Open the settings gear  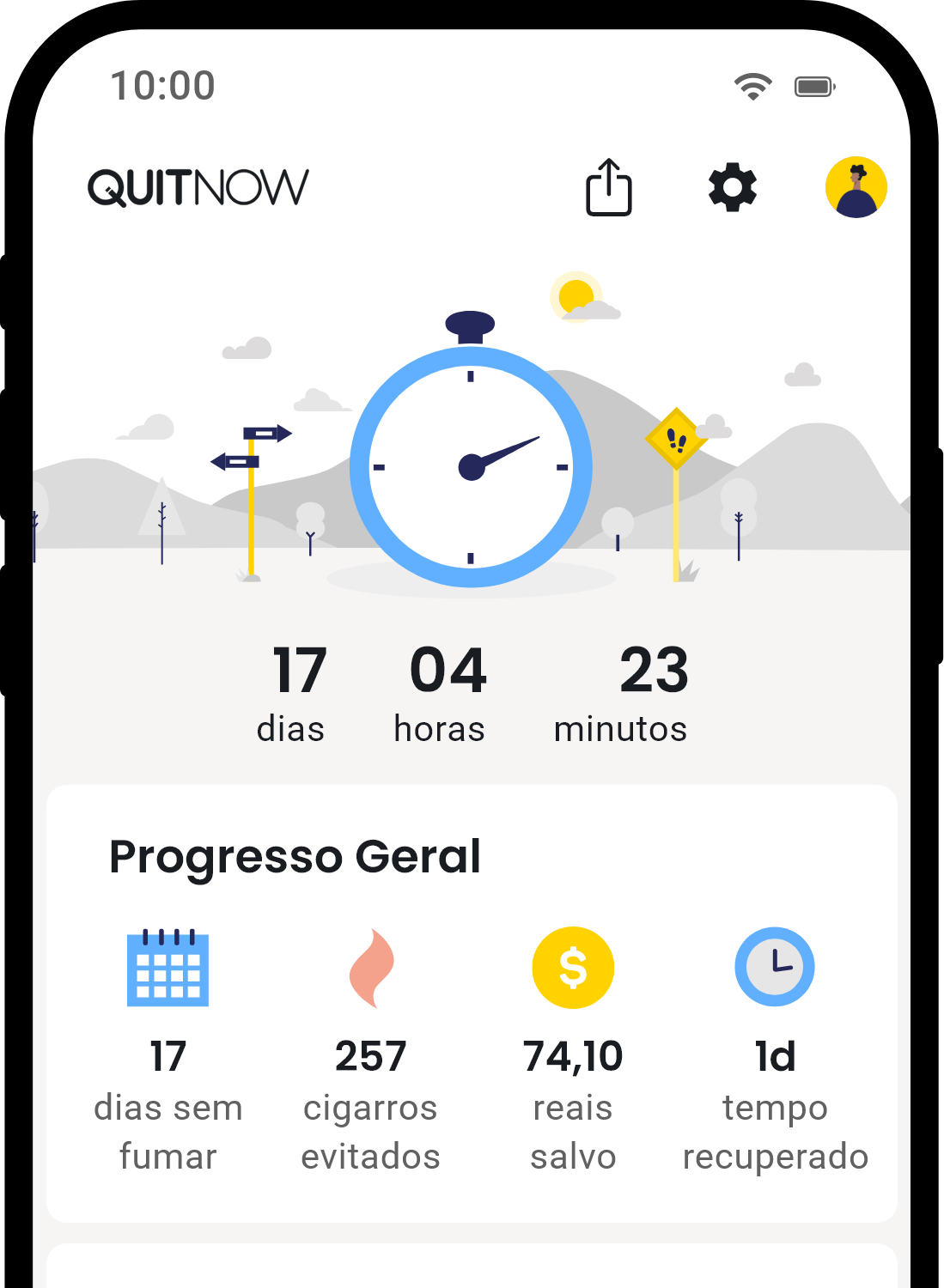(732, 188)
